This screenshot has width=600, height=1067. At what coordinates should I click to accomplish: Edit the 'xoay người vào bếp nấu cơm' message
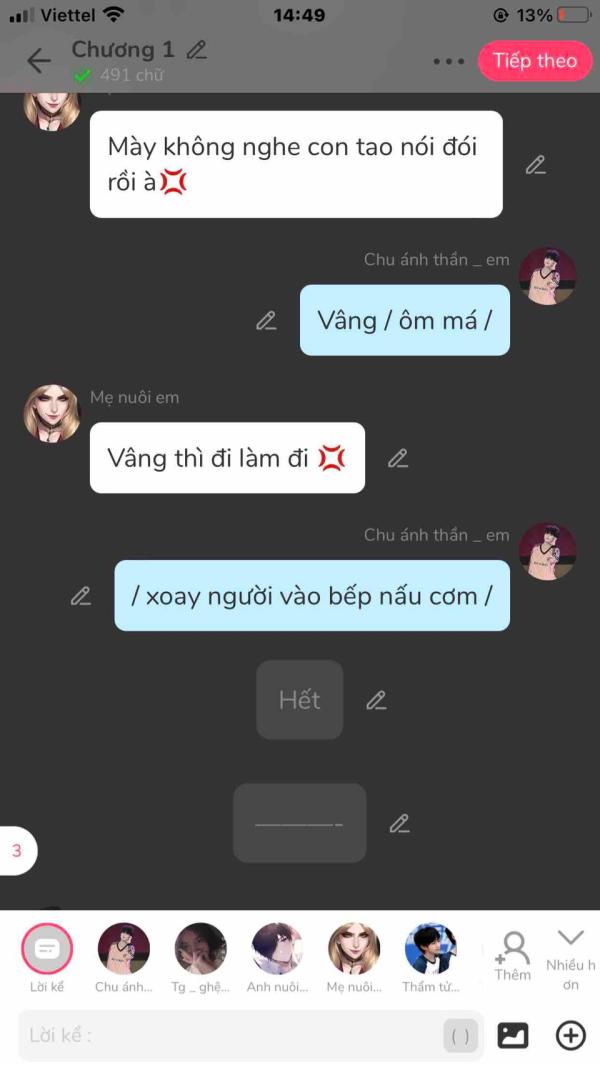click(81, 595)
